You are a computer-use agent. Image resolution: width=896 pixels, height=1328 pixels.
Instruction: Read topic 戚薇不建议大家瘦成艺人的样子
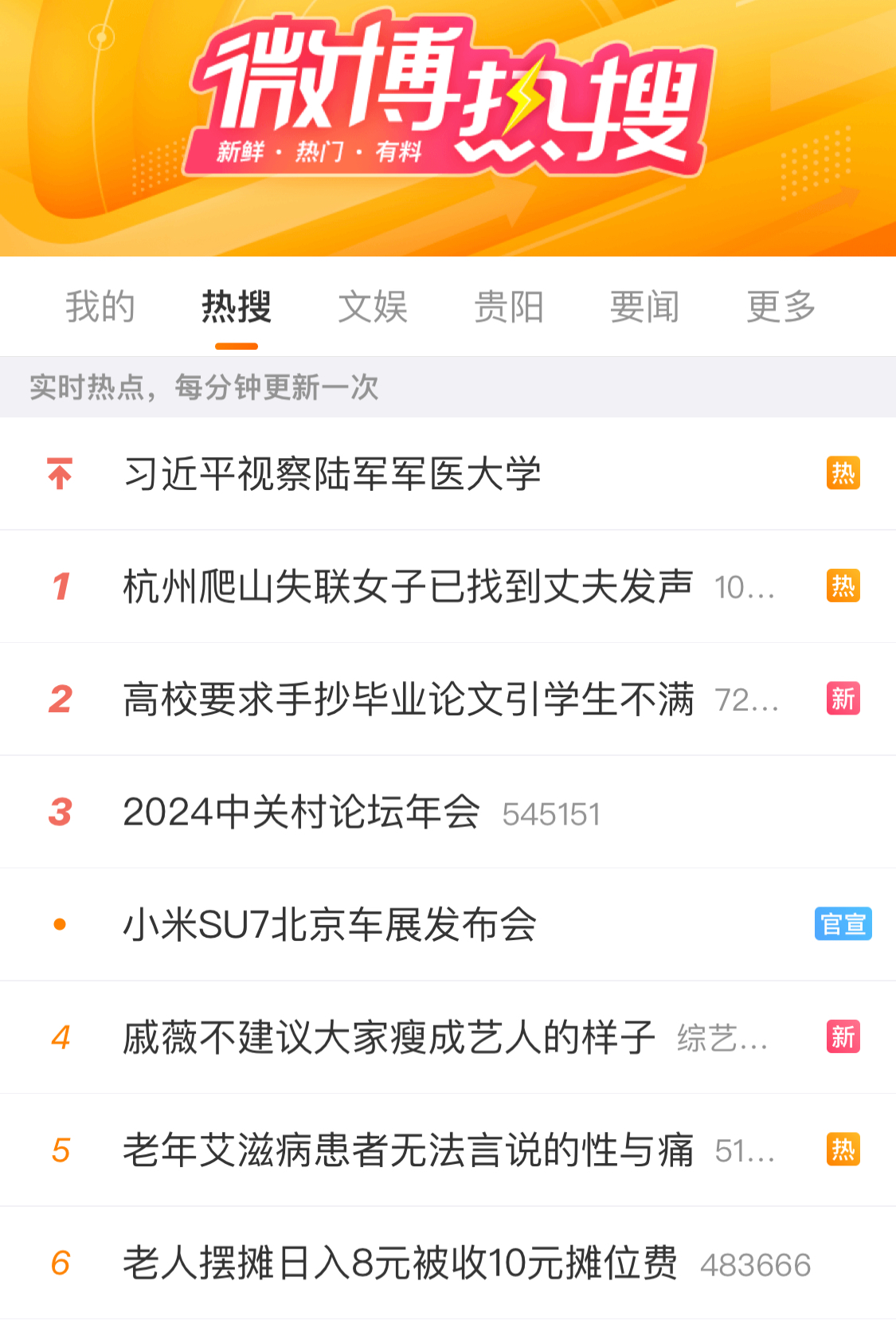click(x=448, y=1038)
